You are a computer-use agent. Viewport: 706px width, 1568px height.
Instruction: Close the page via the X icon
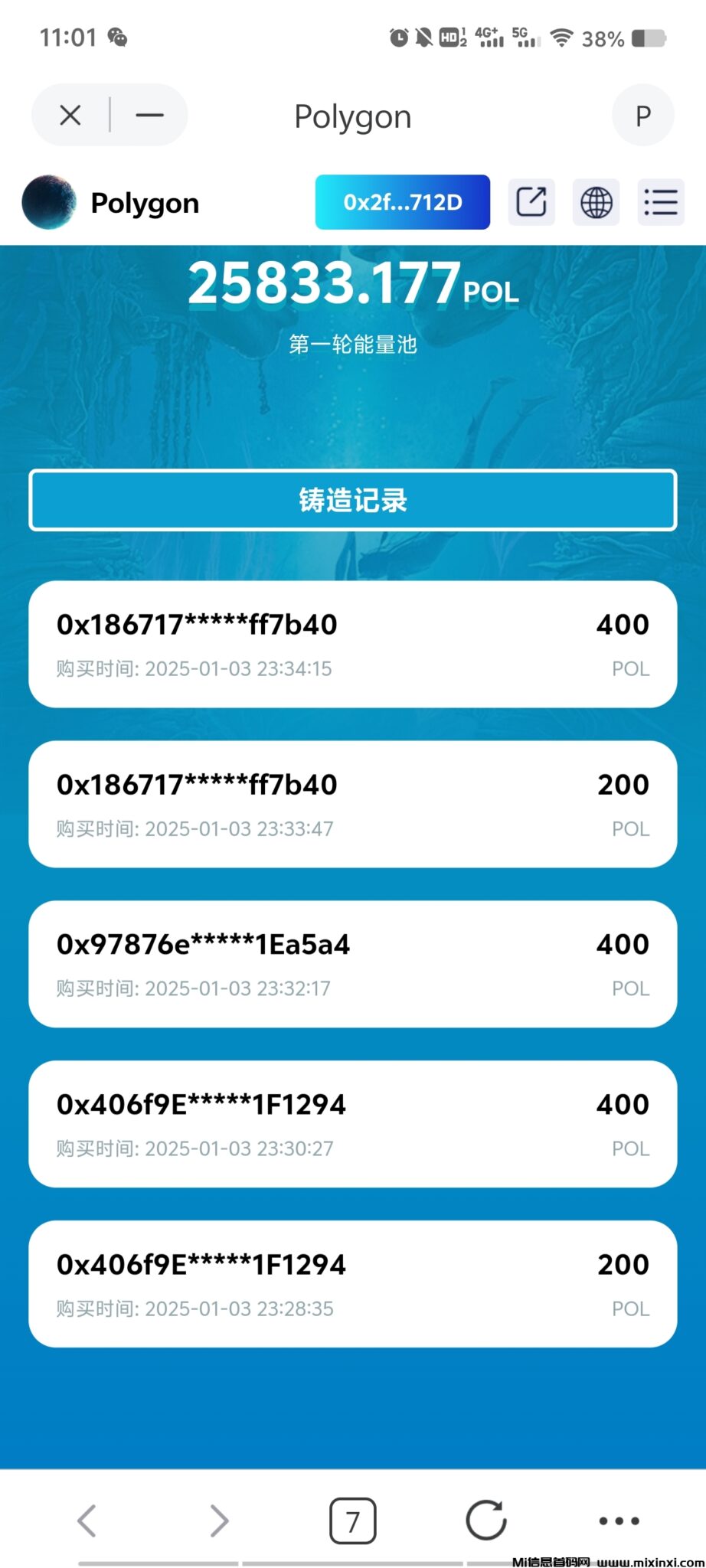(x=70, y=115)
